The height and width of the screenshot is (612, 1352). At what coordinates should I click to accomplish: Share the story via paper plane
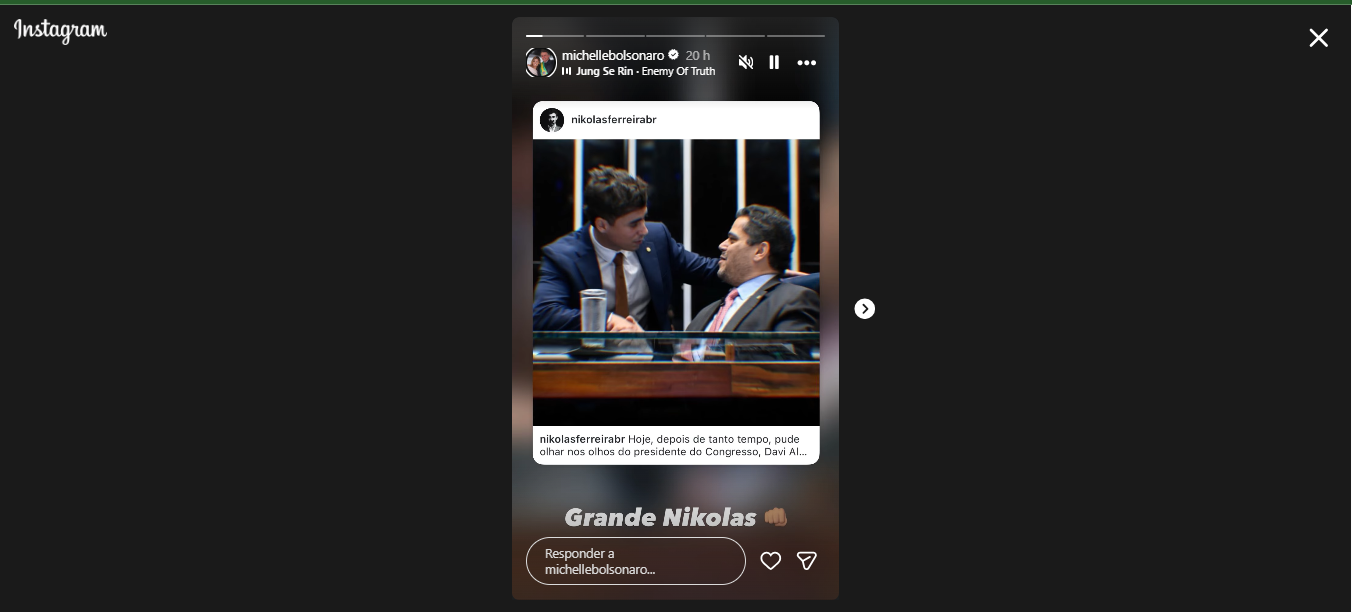click(x=807, y=561)
